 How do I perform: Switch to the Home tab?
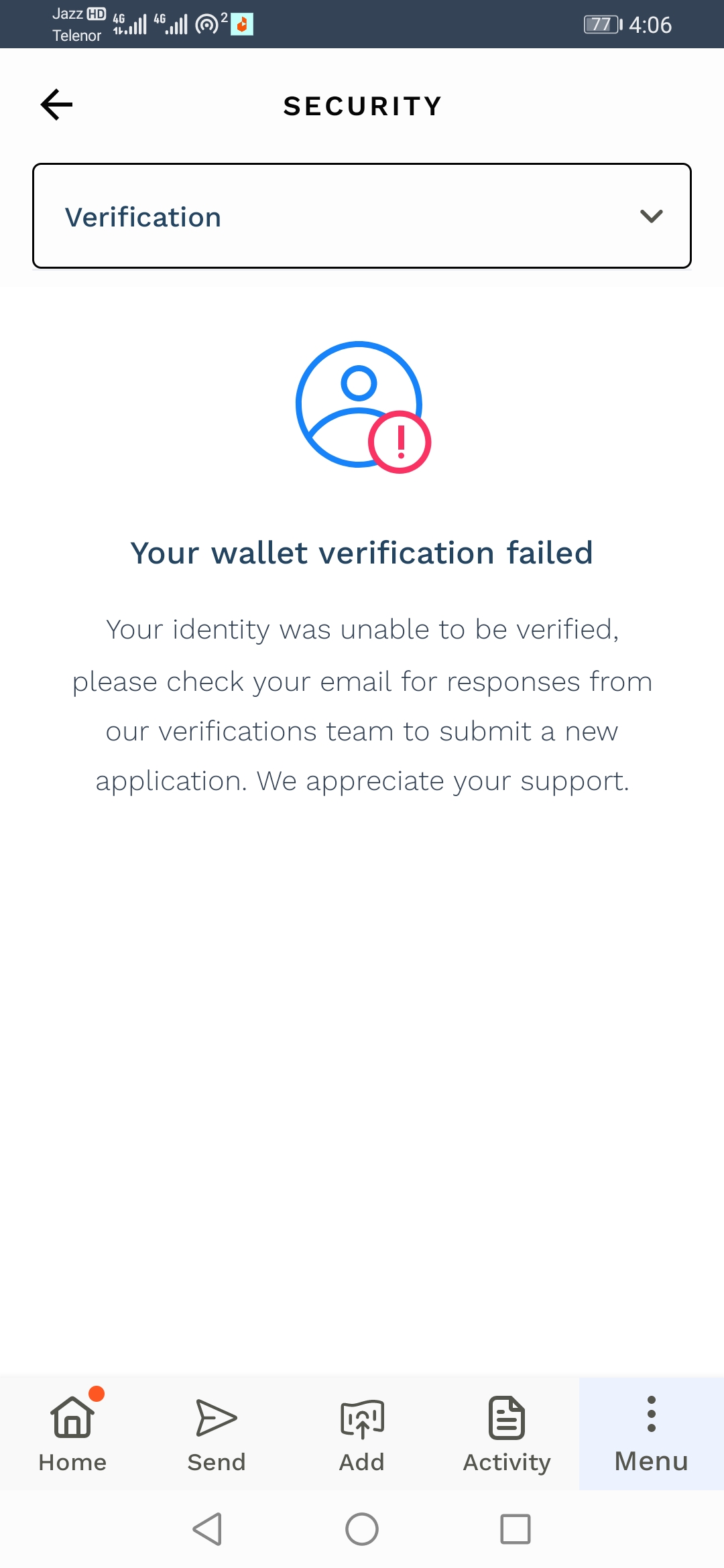tap(72, 1434)
